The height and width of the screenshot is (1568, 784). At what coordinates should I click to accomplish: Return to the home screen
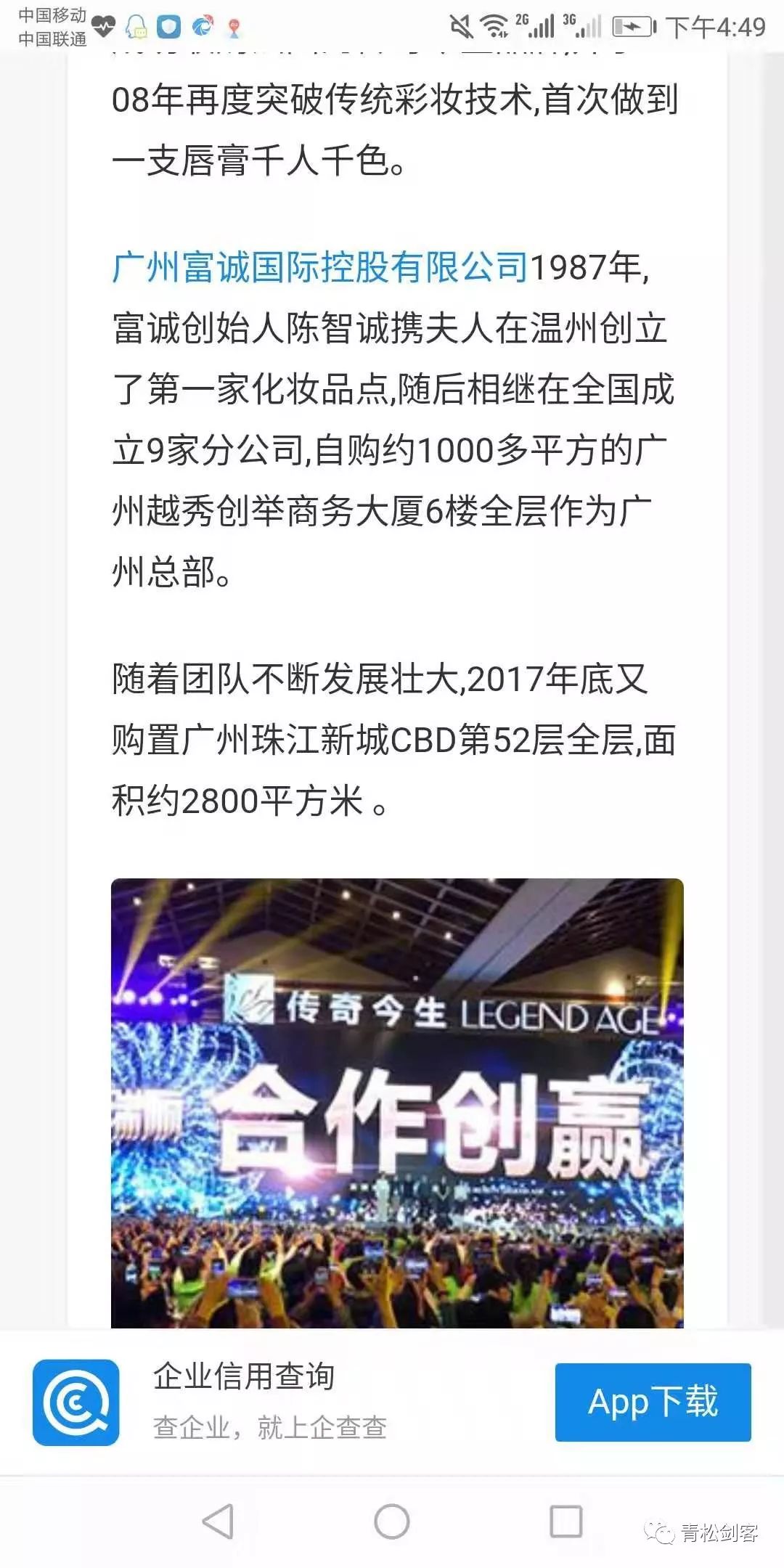(392, 1521)
